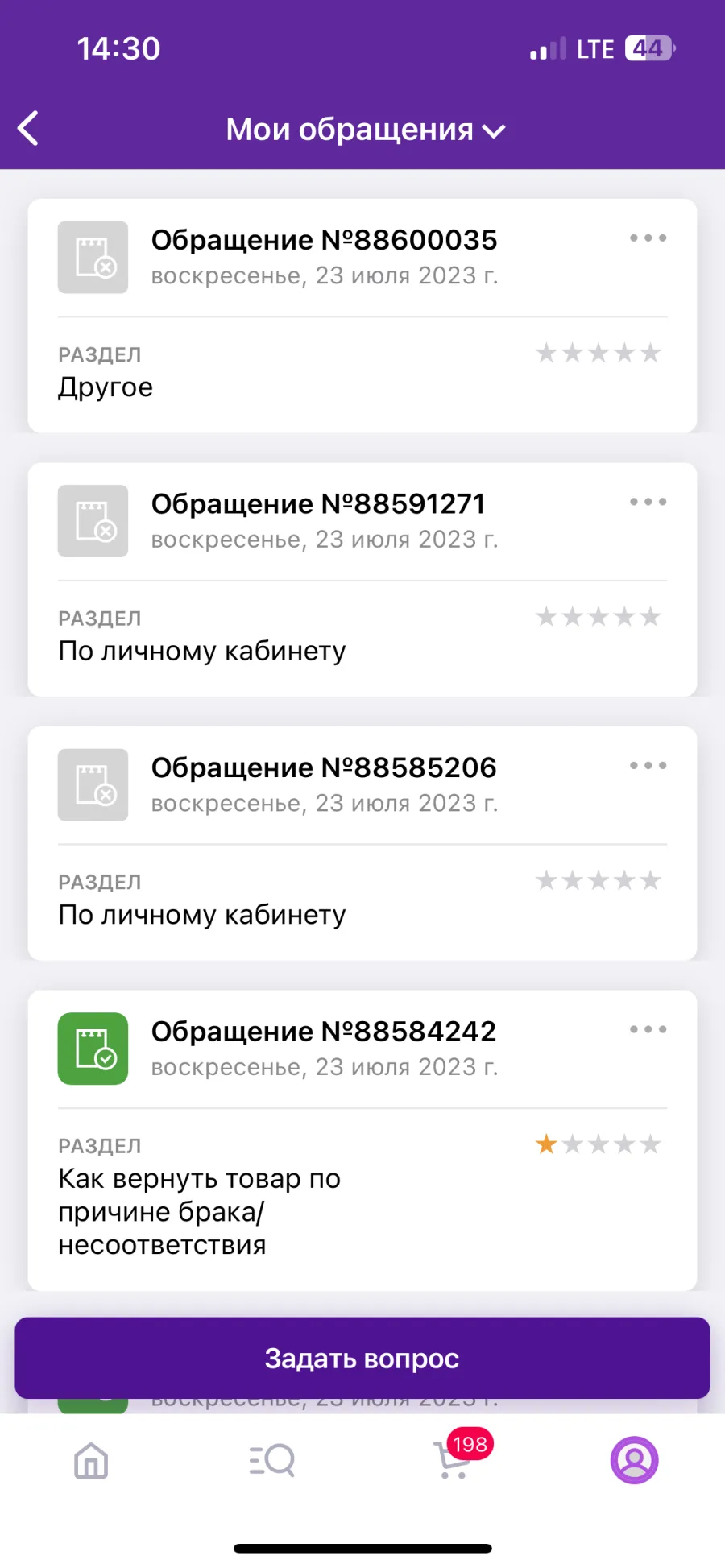725x1568 pixels.
Task: Rate request №88591271 with stars
Action: tap(599, 617)
